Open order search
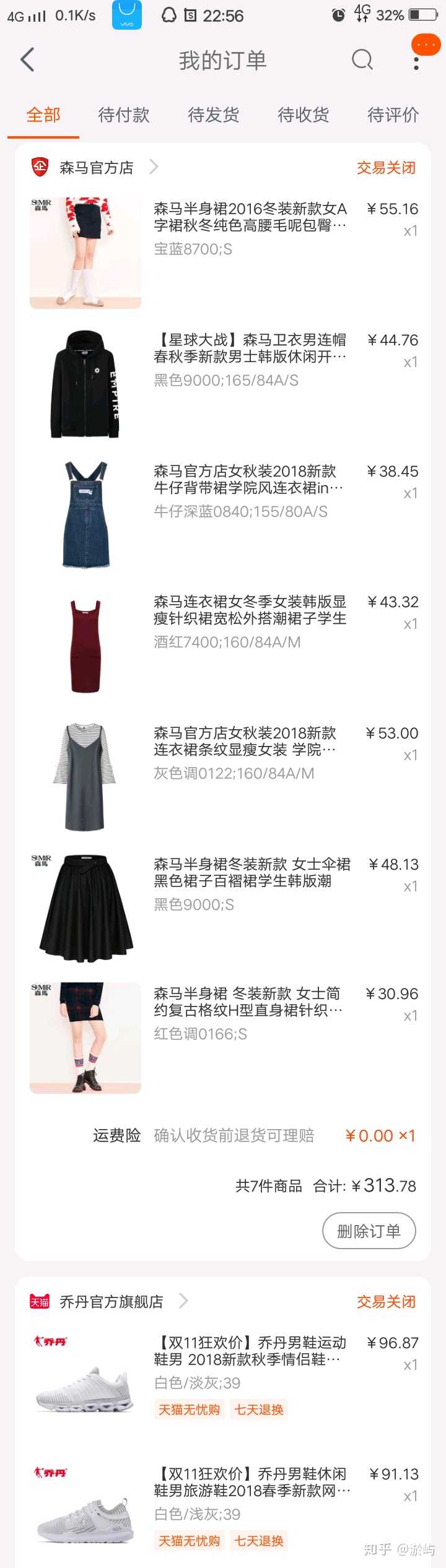The height and width of the screenshot is (1568, 446). pyautogui.click(x=362, y=60)
